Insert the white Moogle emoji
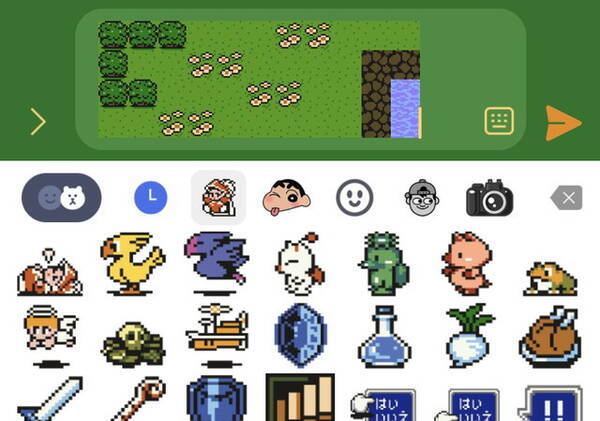The width and height of the screenshot is (600, 421). pyautogui.click(x=299, y=264)
